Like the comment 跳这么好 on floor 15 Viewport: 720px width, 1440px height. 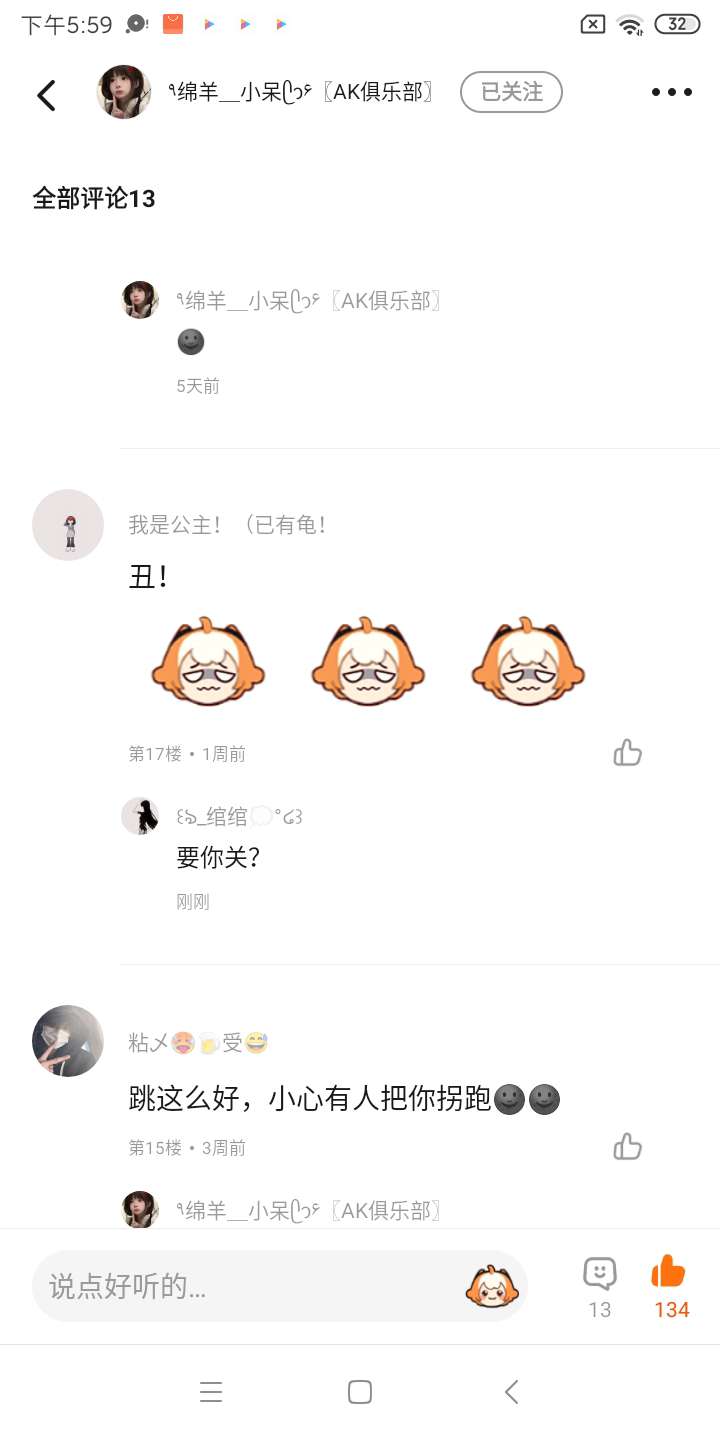(x=628, y=1147)
